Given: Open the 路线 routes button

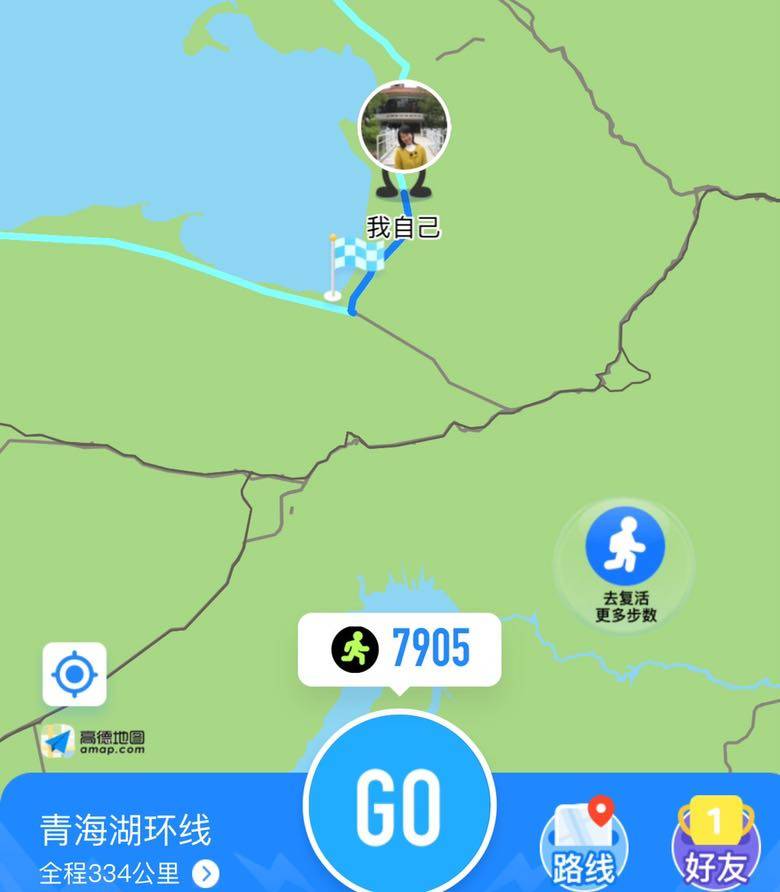Looking at the screenshot, I should (x=584, y=842).
